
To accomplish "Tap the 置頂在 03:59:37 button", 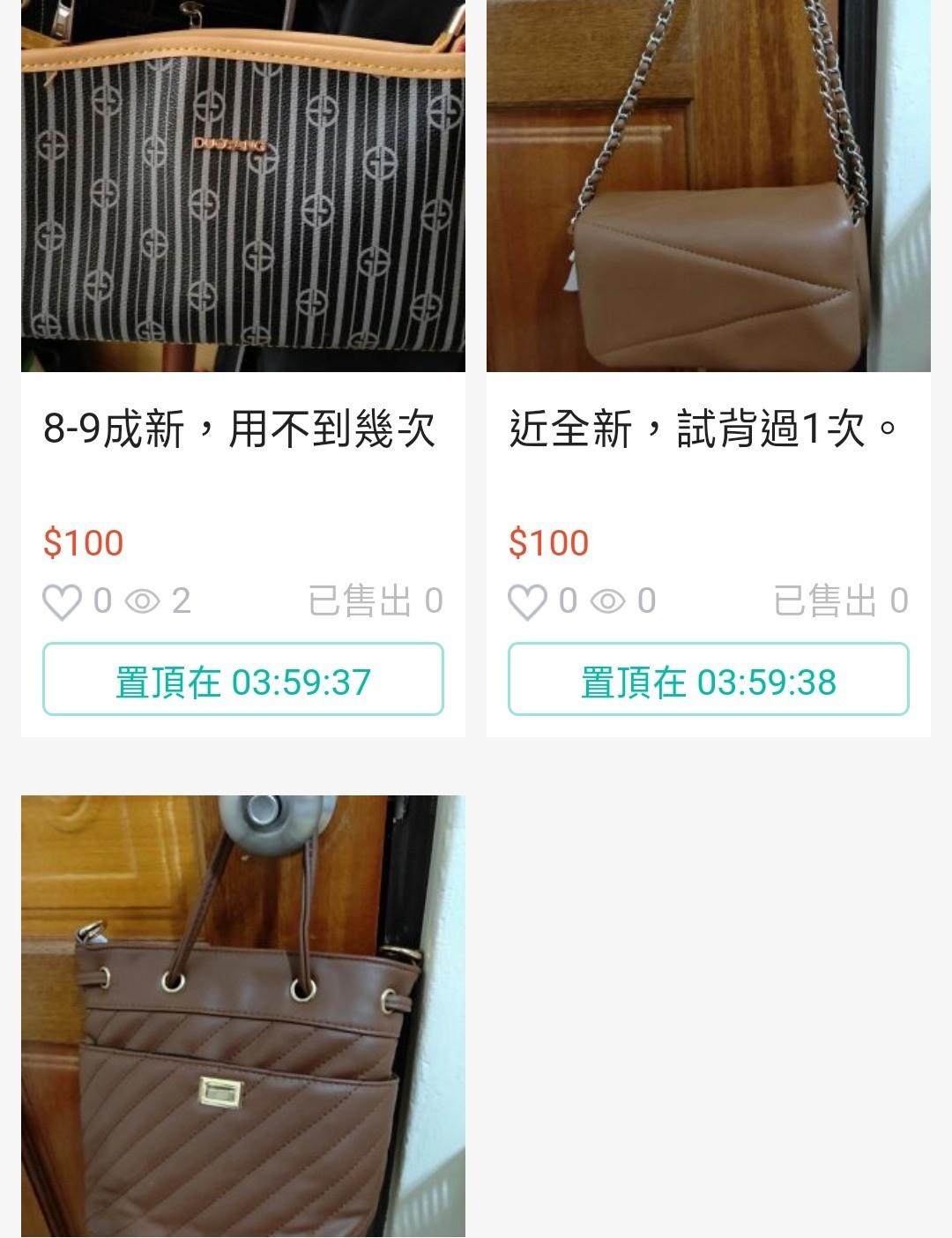I will tap(242, 680).
